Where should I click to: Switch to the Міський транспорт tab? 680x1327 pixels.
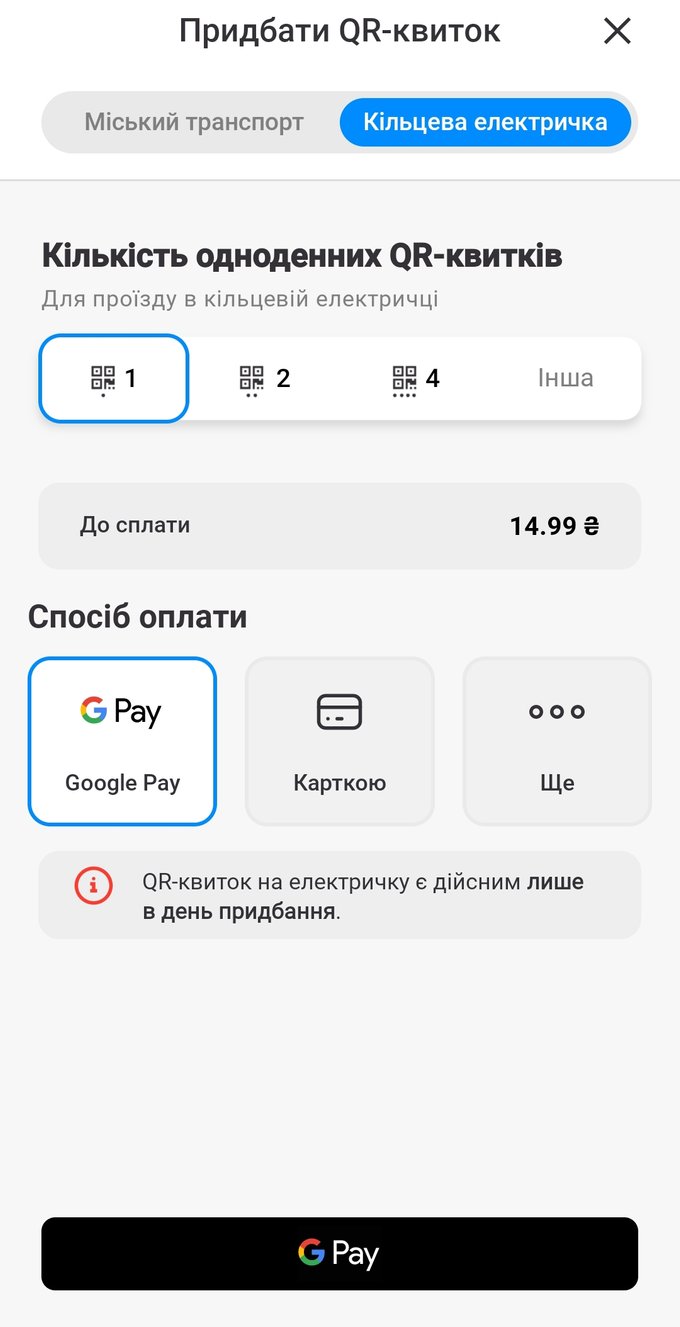pos(194,123)
